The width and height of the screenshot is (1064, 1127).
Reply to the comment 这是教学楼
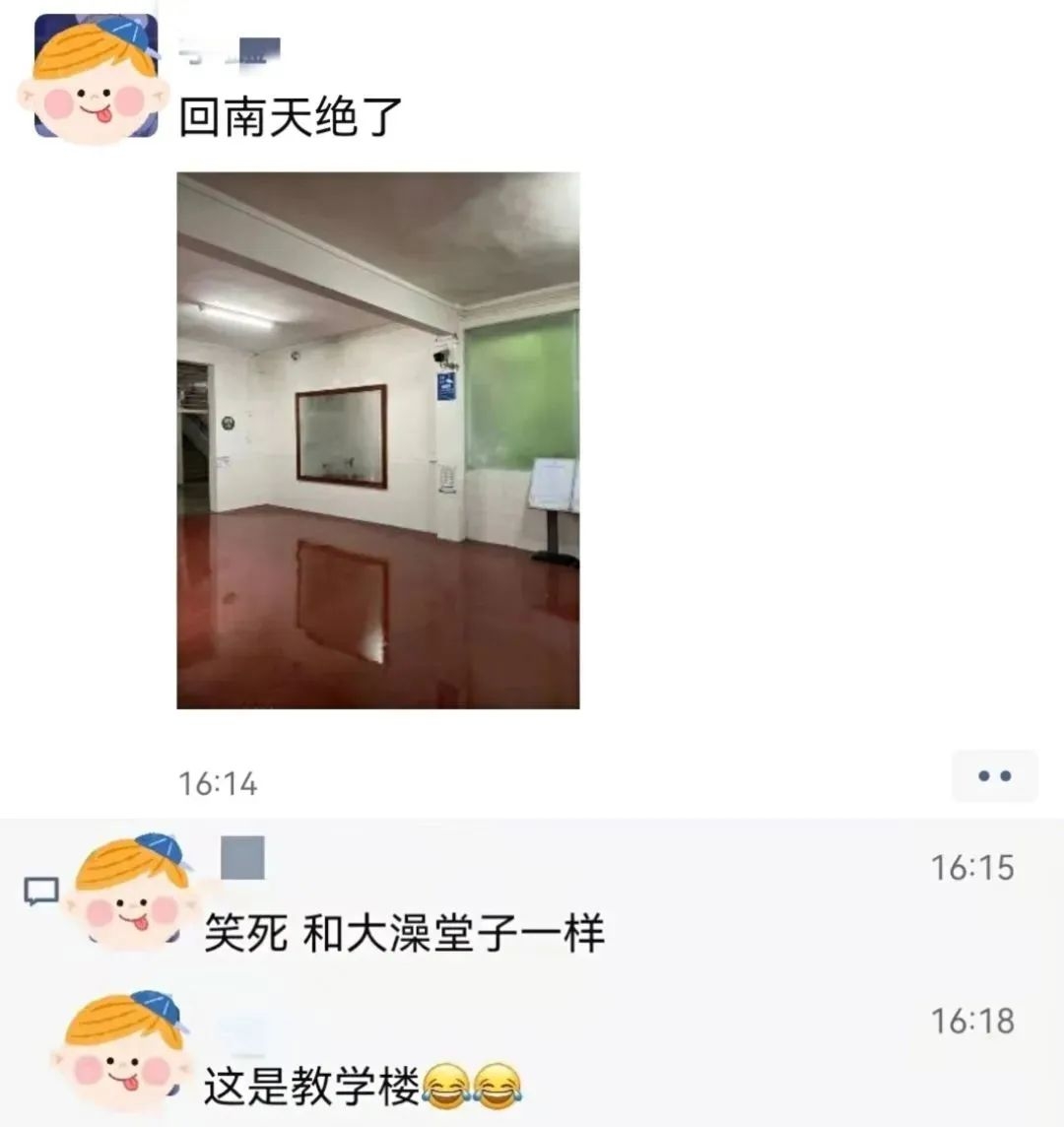coord(363,1087)
